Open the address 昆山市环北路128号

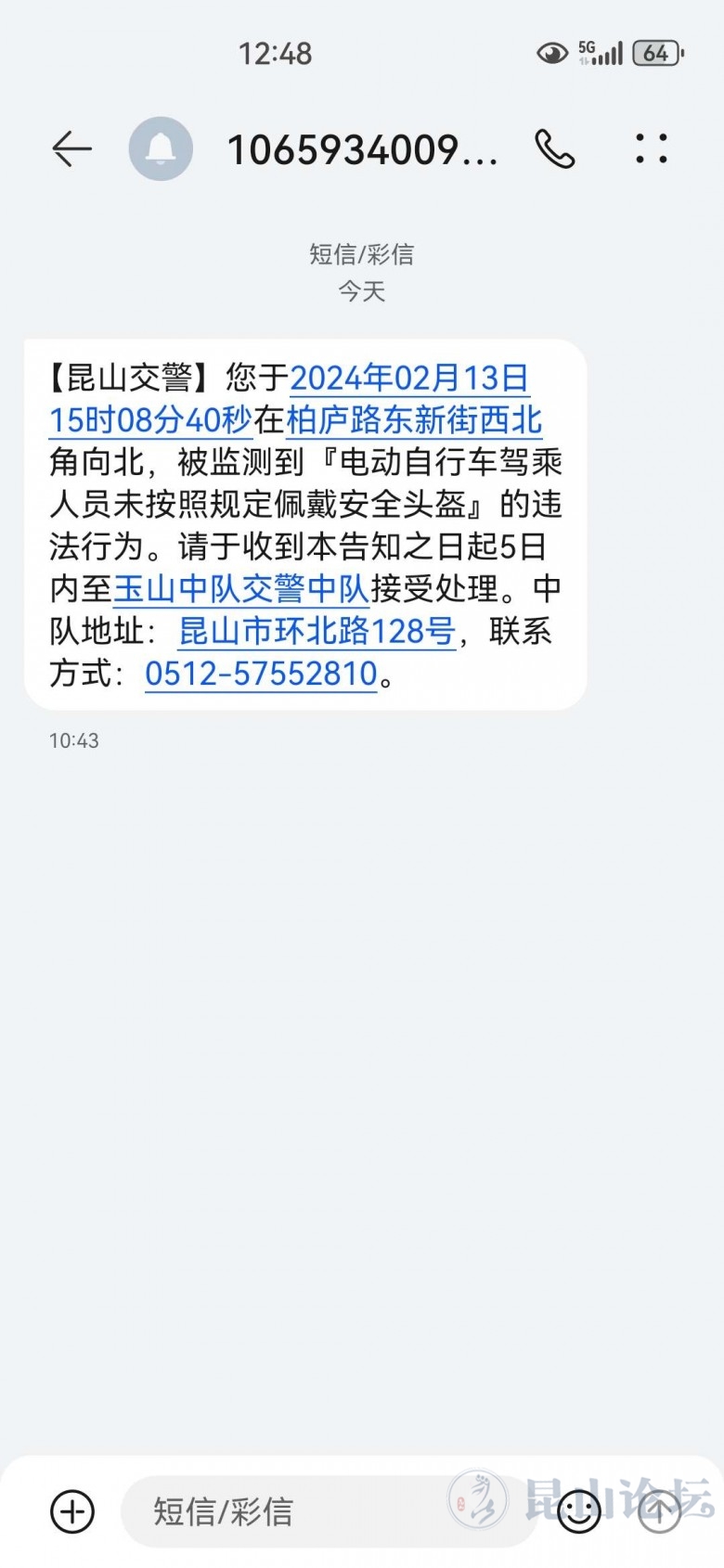317,632
